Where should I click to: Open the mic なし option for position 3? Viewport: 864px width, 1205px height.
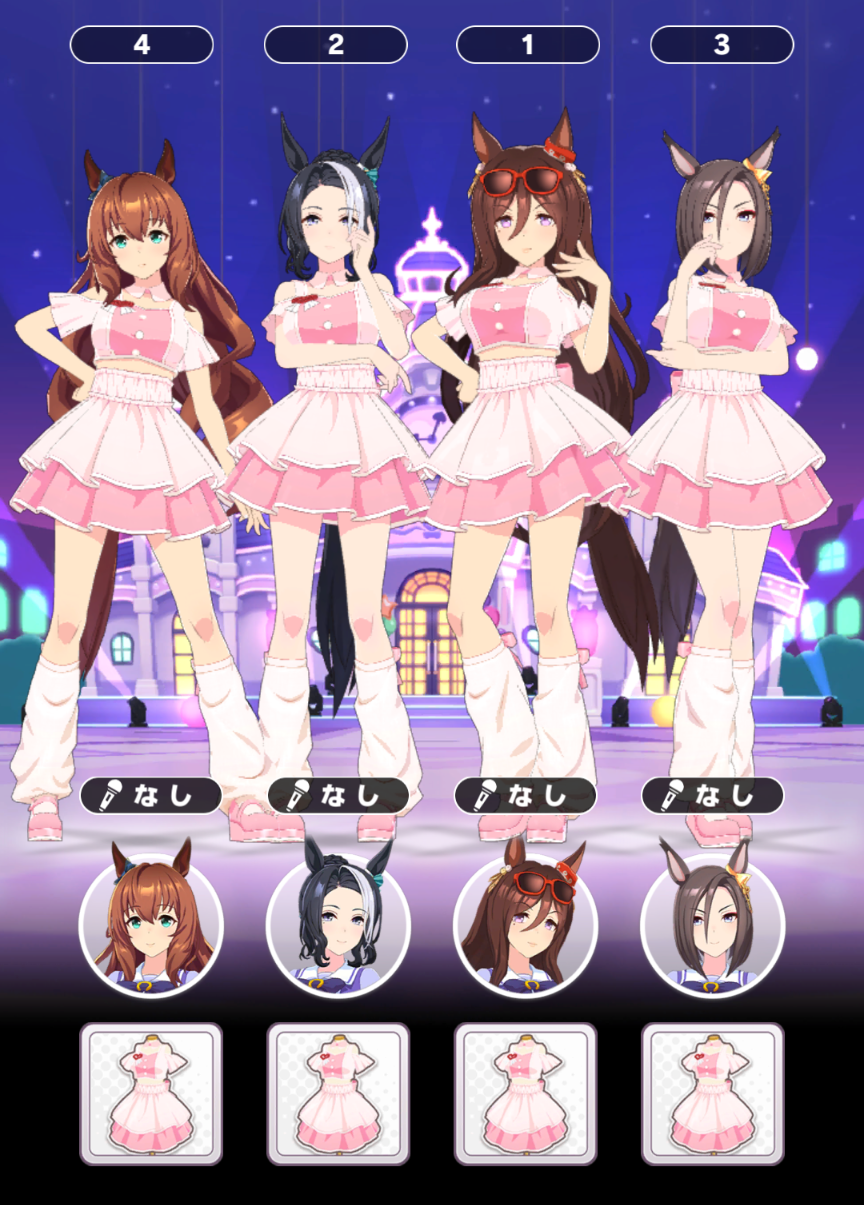[x=712, y=795]
